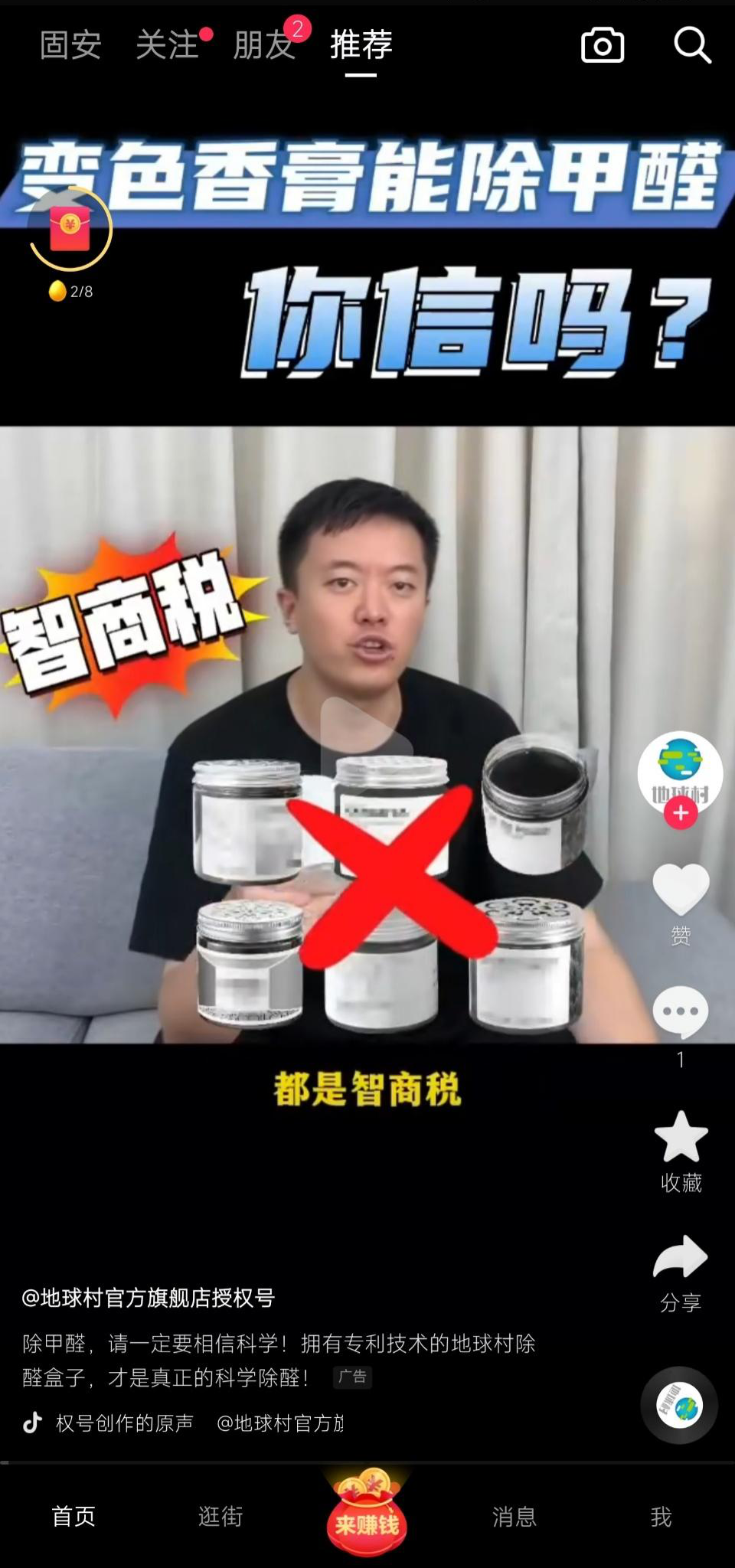Open the comments
This screenshot has height=1568, width=735.
681,1012
